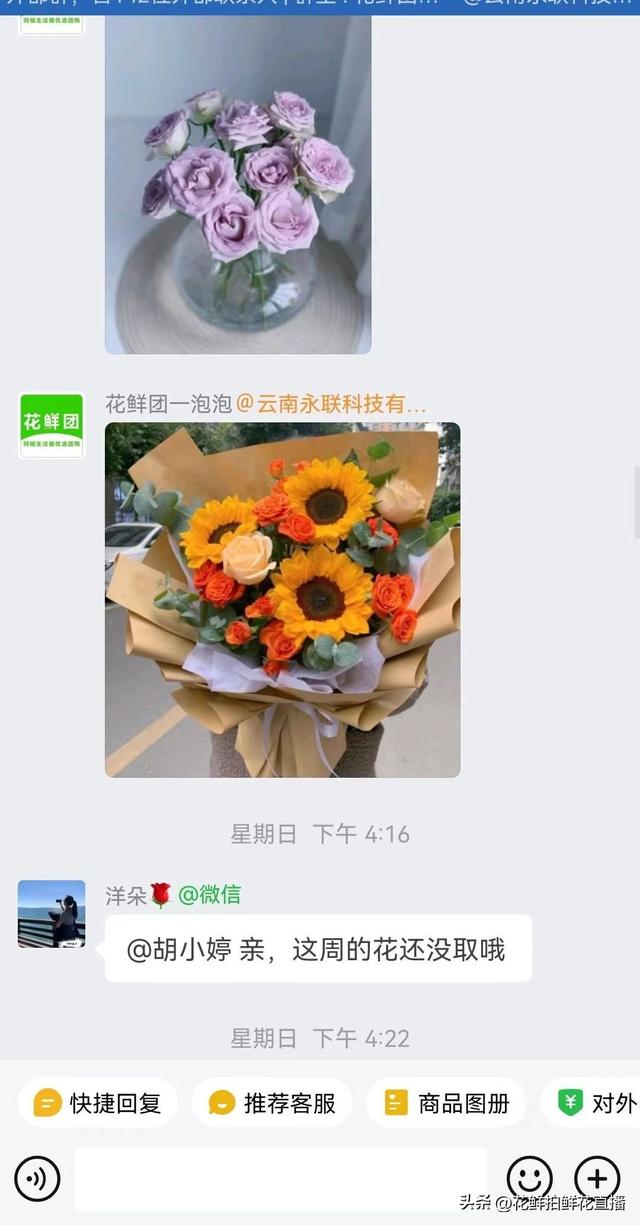Open 快捷回复 quick replies
Viewport: 640px width, 1225px height.
coord(98,1103)
